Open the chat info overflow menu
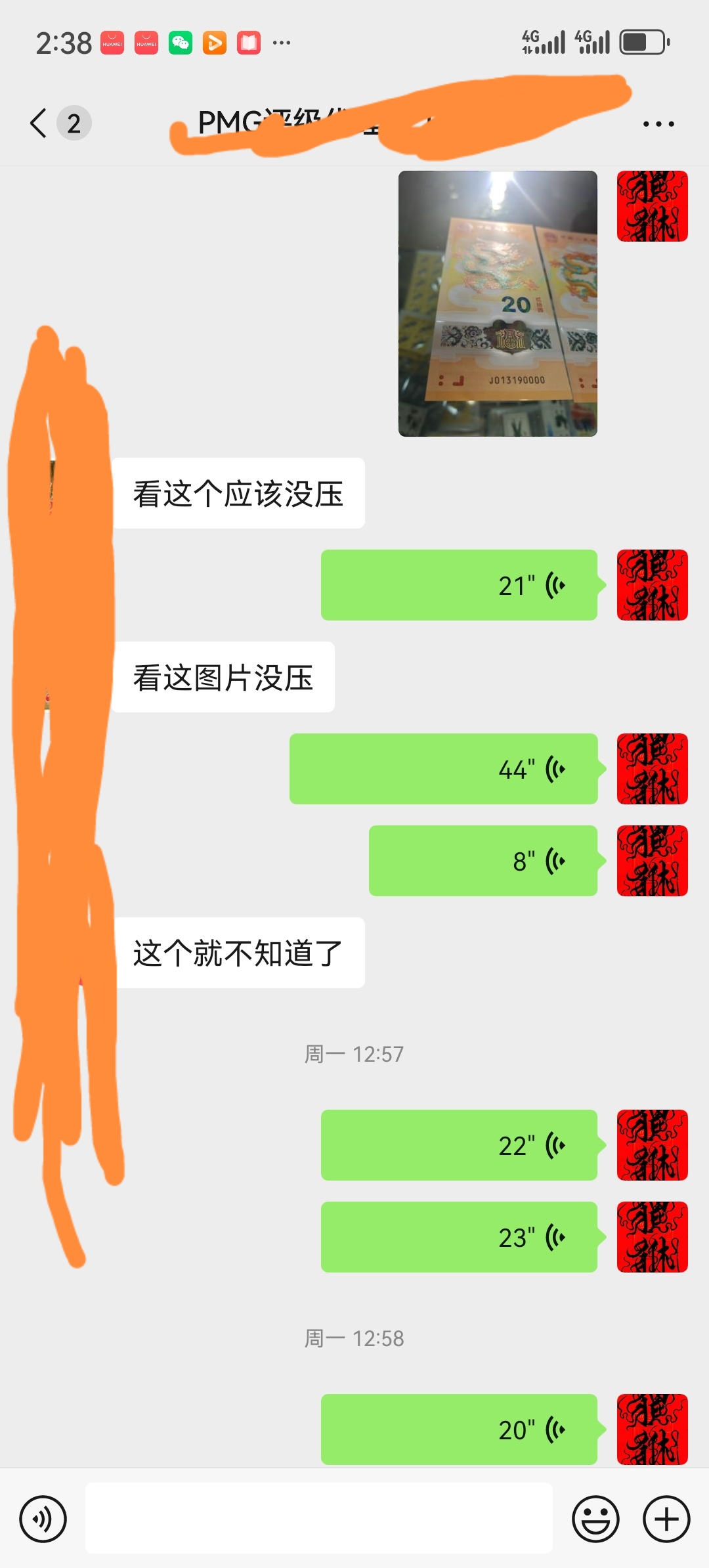The width and height of the screenshot is (709, 1568). [658, 123]
